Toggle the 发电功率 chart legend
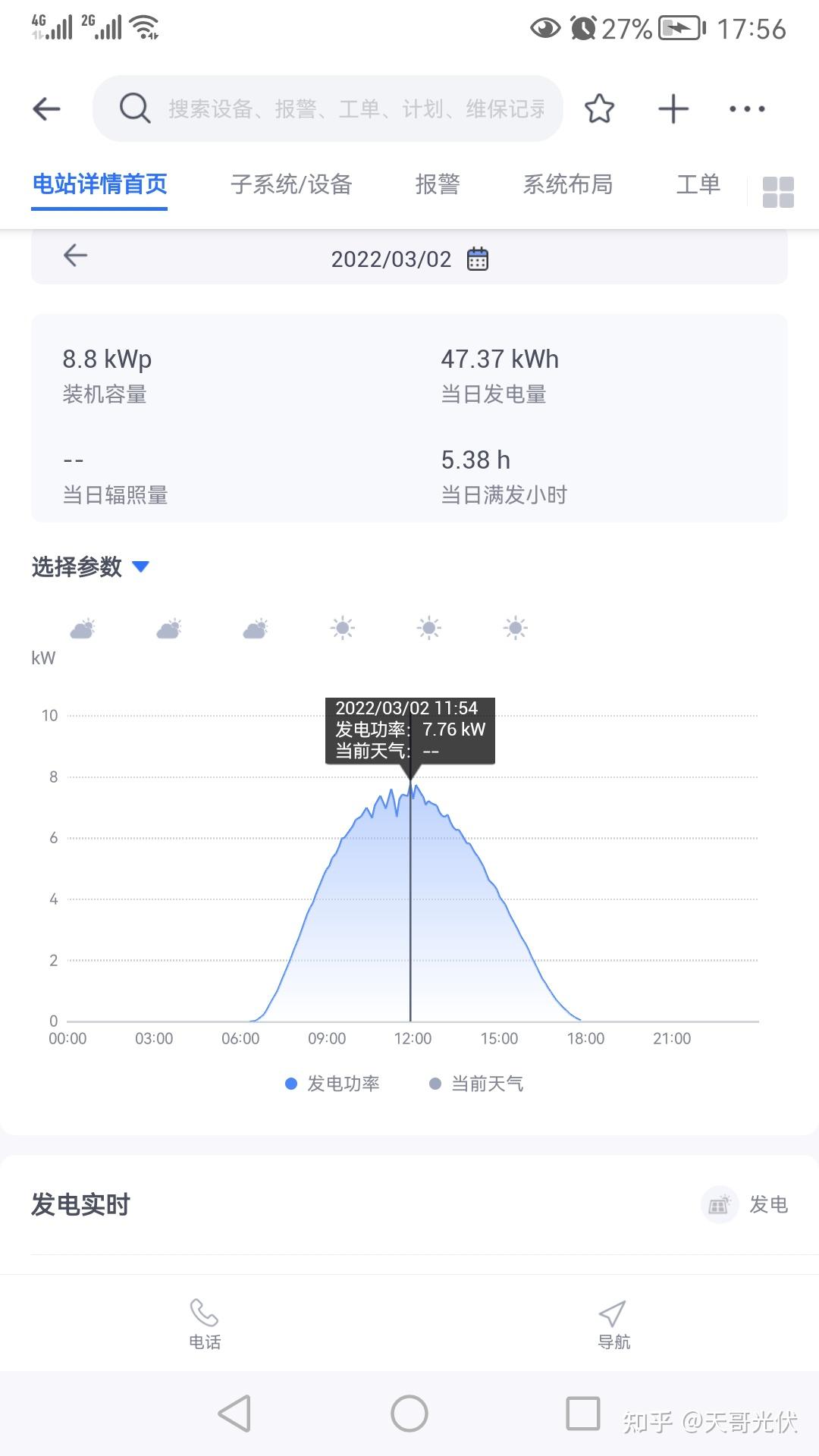This screenshot has width=819, height=1456. tap(332, 1084)
